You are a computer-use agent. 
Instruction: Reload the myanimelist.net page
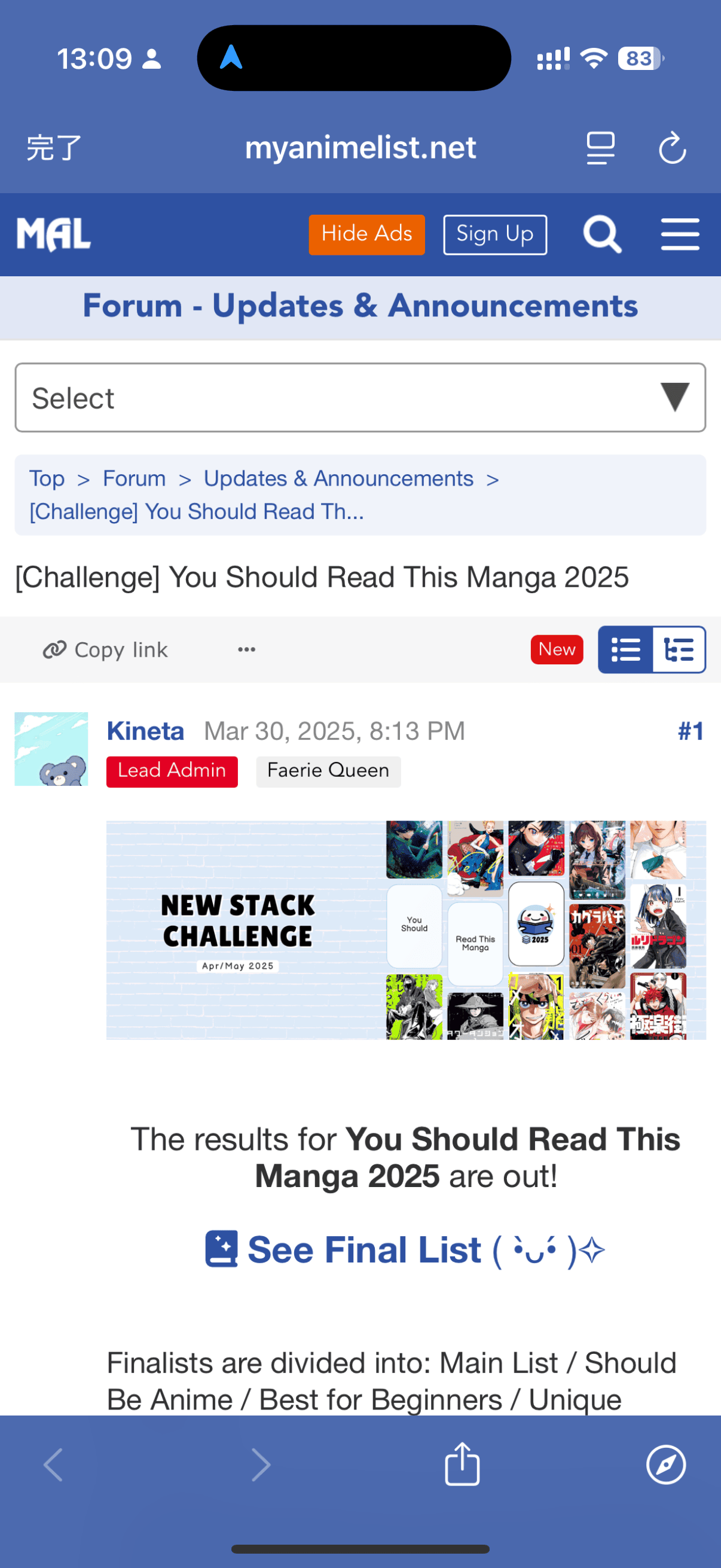tap(673, 148)
